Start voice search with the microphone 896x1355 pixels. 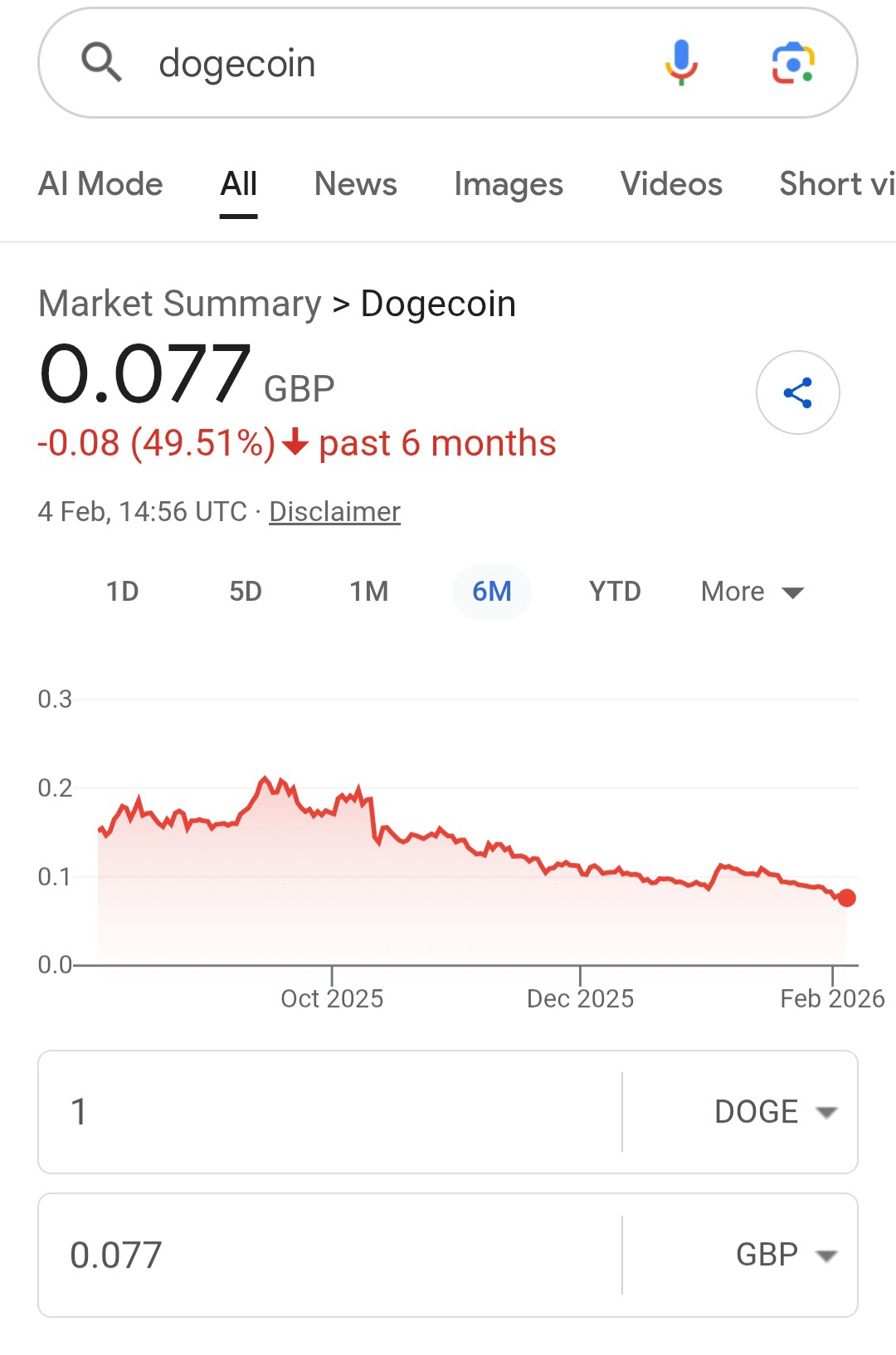681,63
